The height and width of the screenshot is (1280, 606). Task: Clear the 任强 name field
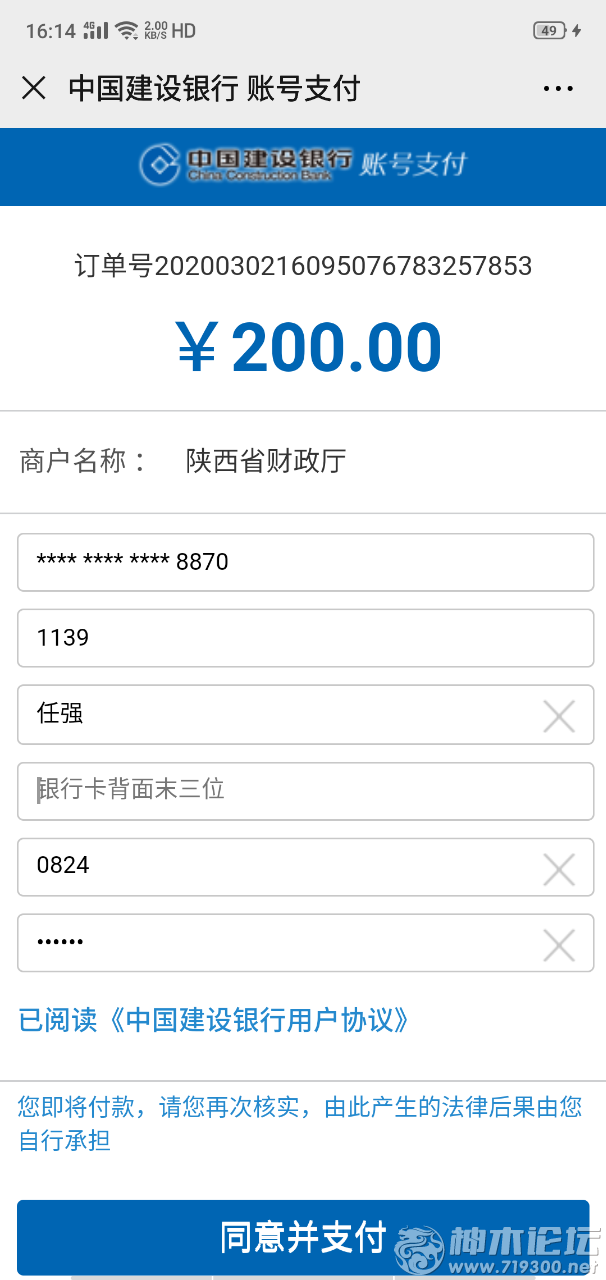558,716
